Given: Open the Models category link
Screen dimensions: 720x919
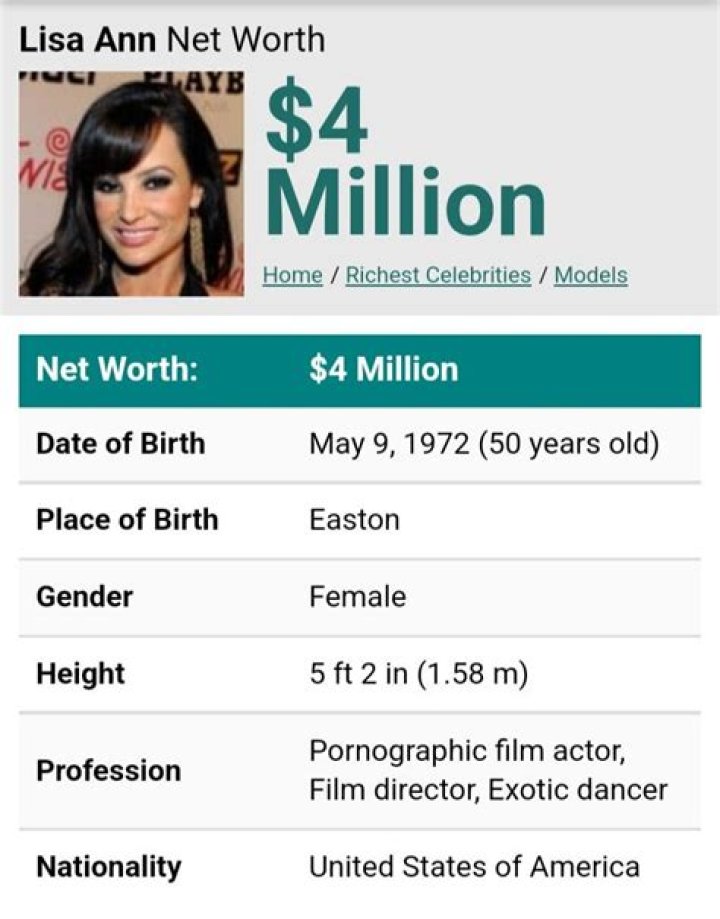Looking at the screenshot, I should click(x=590, y=275).
